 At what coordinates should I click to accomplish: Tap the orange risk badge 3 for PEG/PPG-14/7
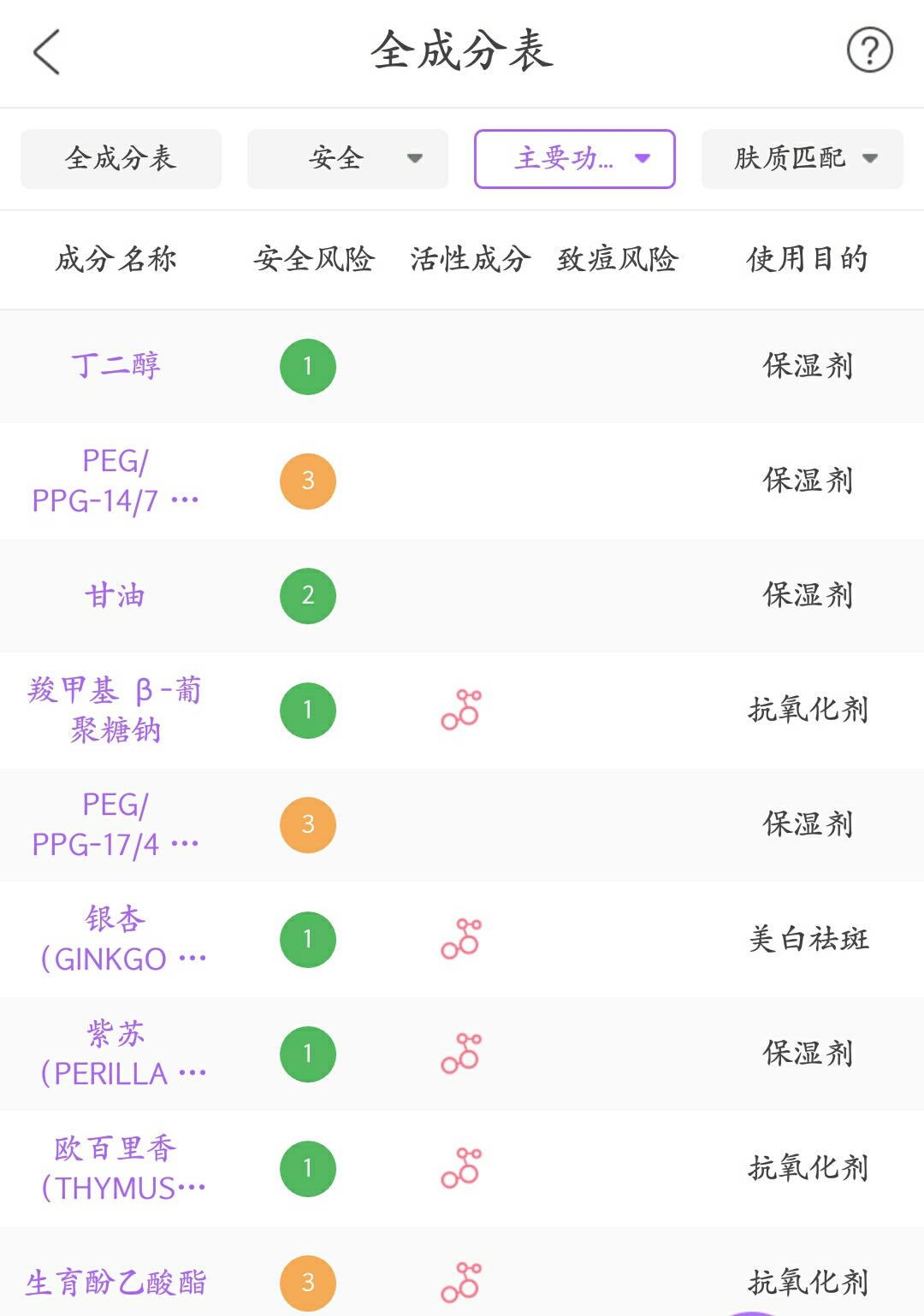coord(307,481)
